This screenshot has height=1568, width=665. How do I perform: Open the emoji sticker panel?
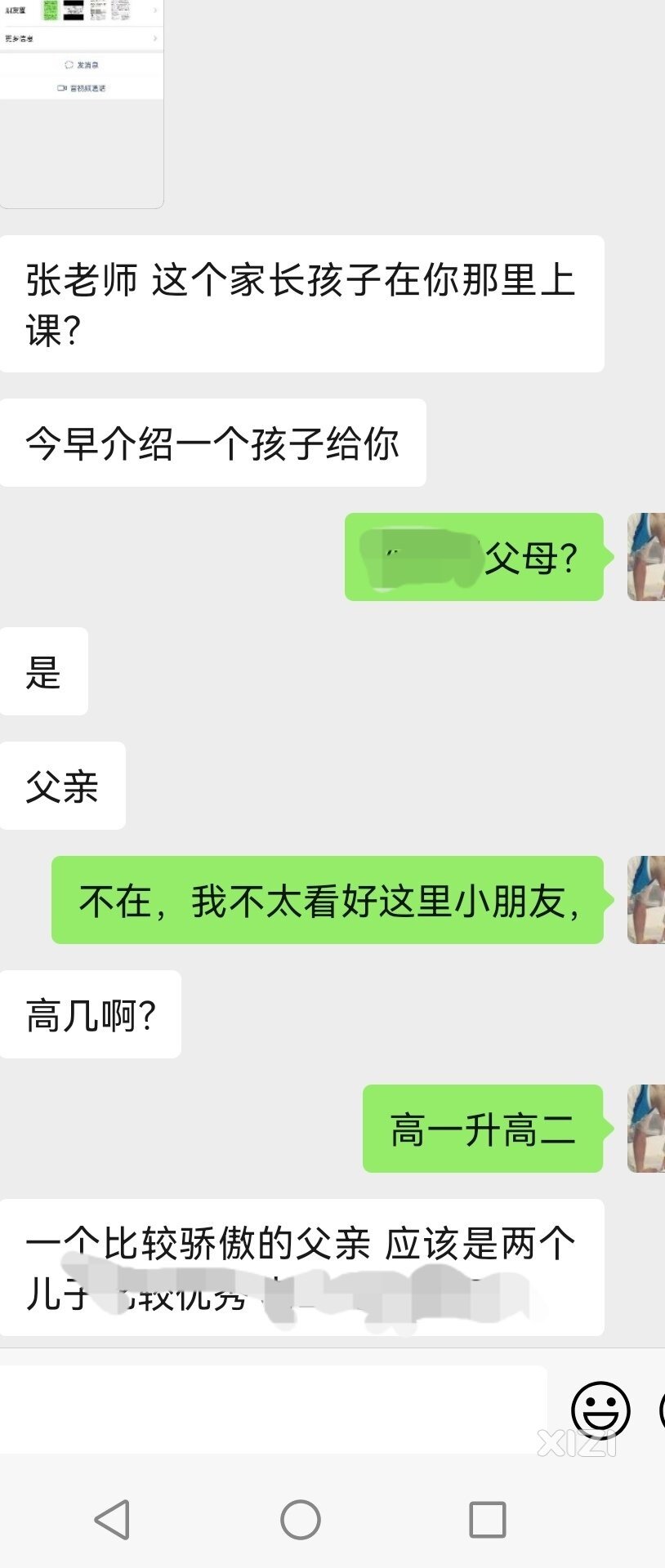coord(600,1409)
